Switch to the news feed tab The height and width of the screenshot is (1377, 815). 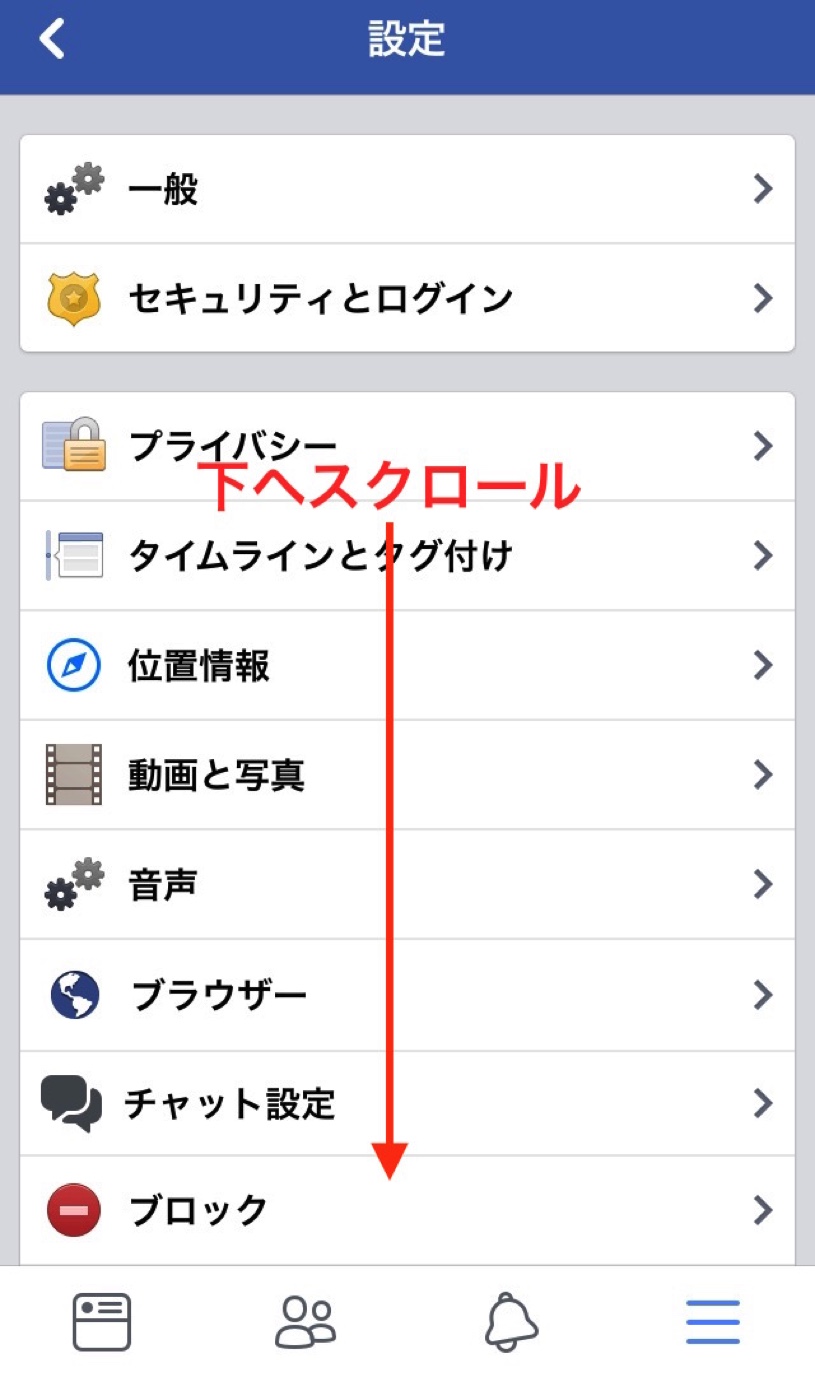click(102, 1322)
